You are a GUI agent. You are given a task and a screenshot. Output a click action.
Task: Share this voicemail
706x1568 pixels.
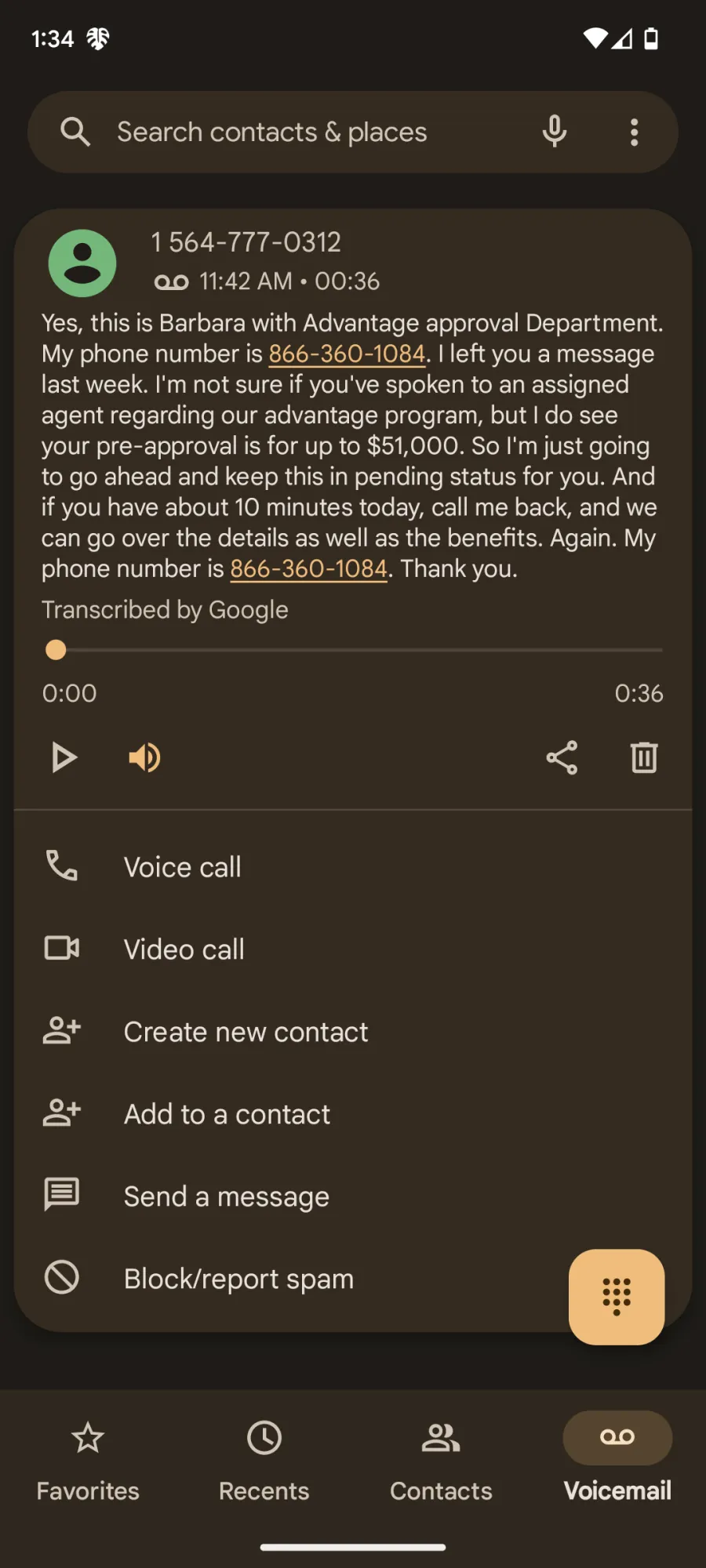point(562,757)
